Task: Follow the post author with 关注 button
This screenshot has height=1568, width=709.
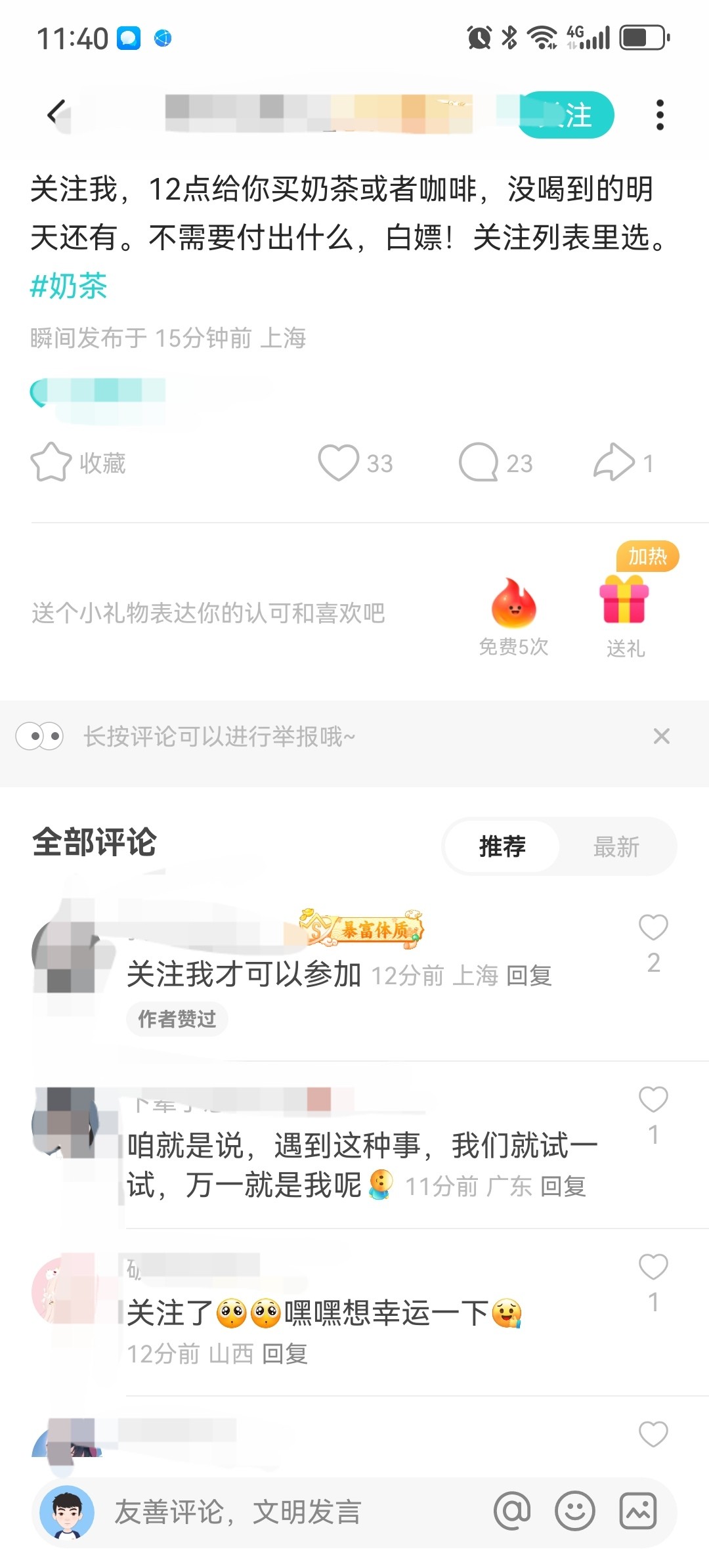Action: [566, 115]
